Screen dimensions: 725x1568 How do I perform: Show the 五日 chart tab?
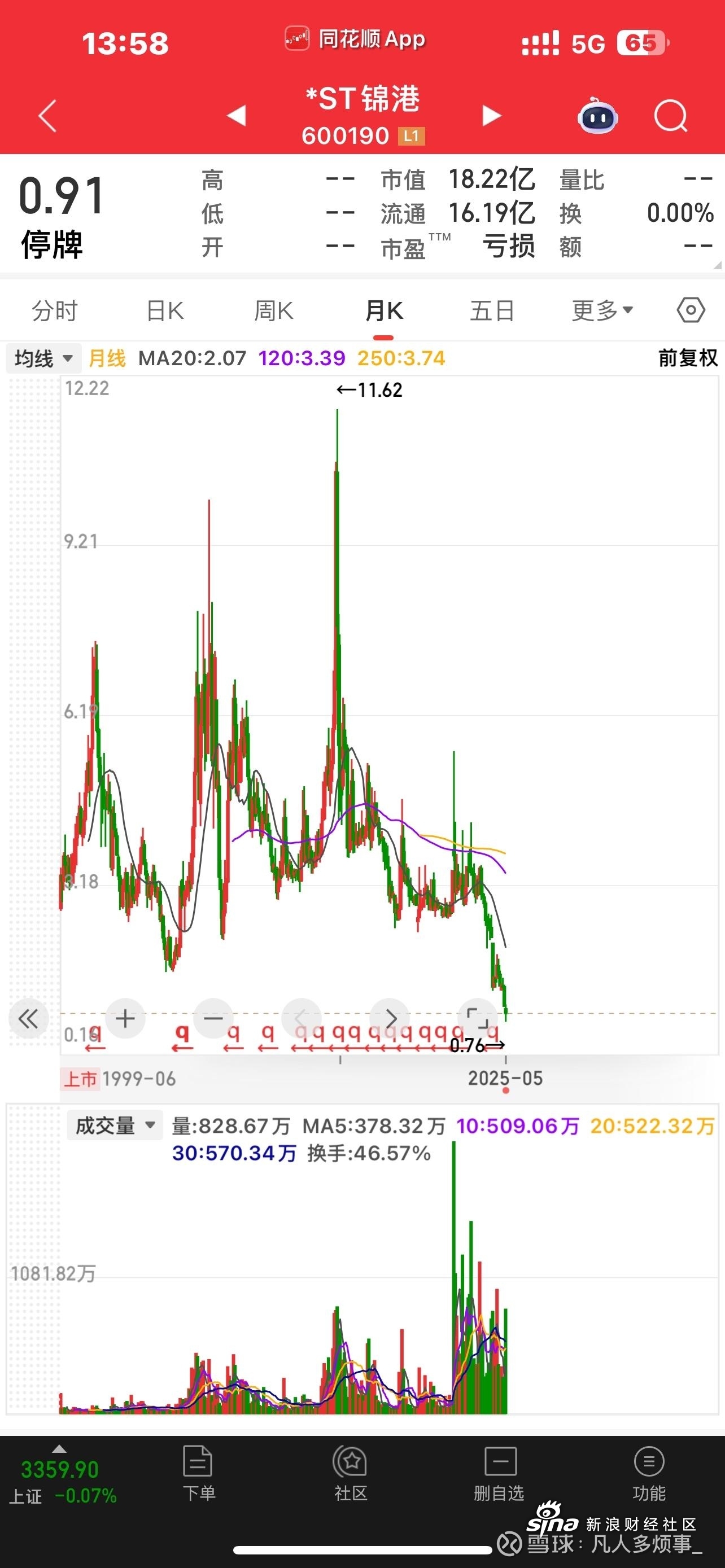click(x=492, y=311)
